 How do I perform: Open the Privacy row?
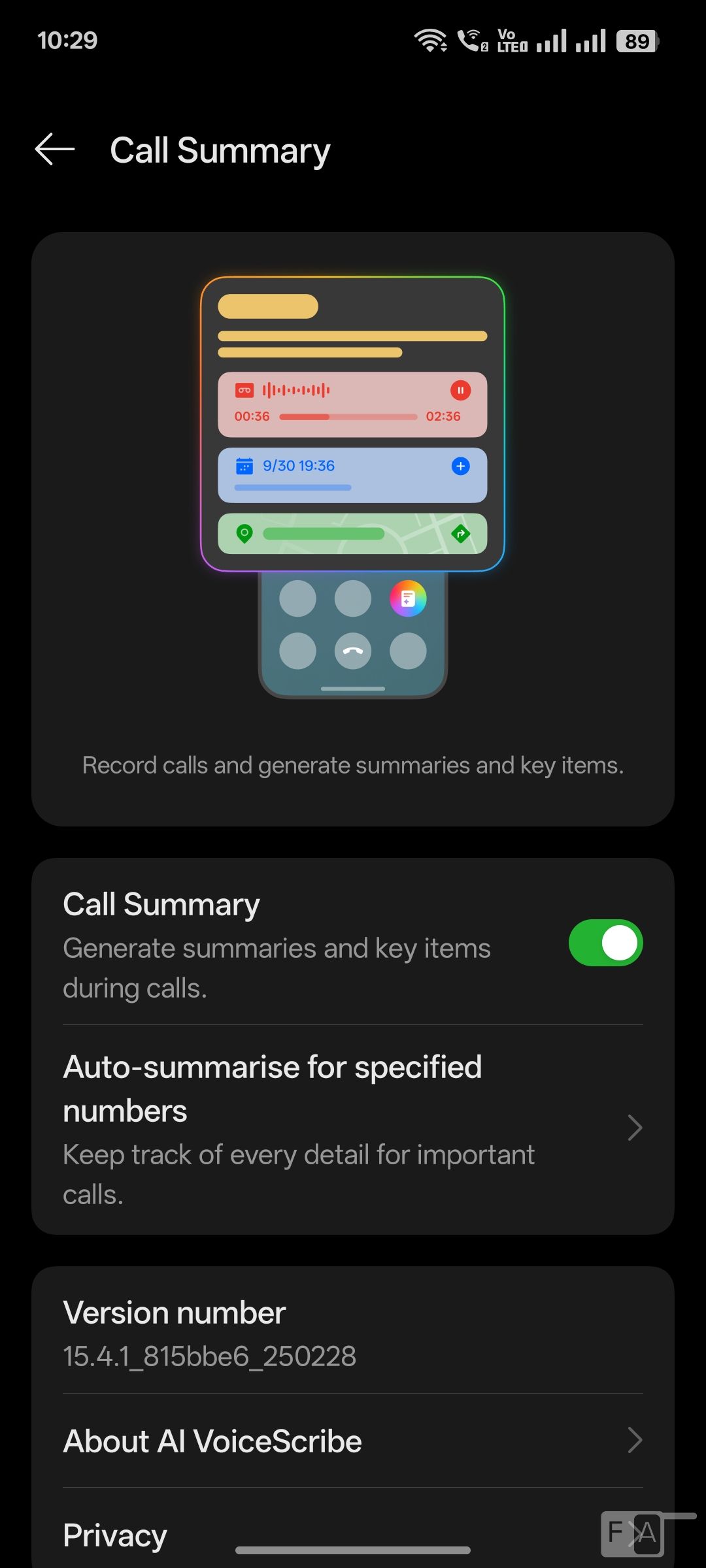(x=353, y=1532)
